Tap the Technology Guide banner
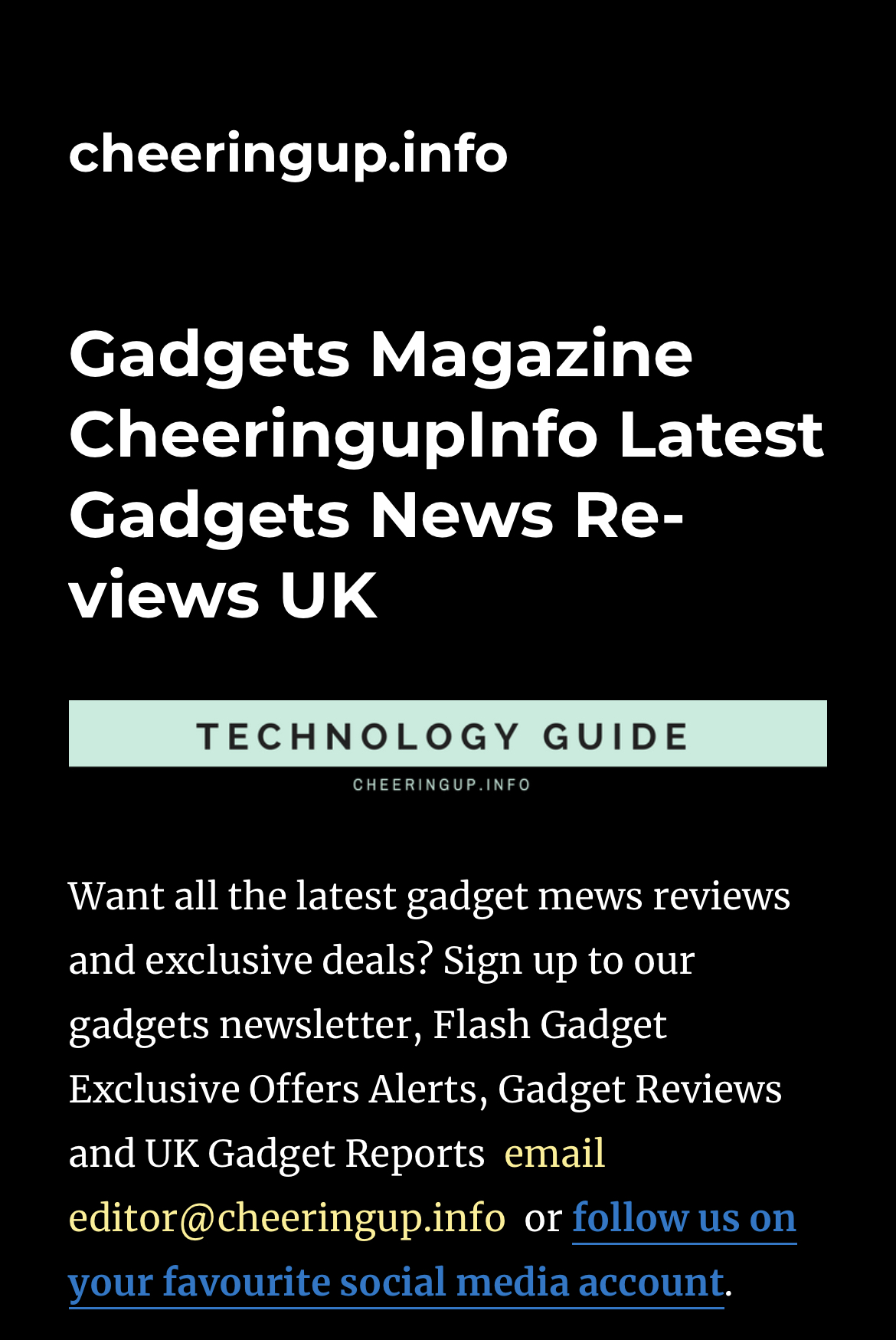 [448, 746]
